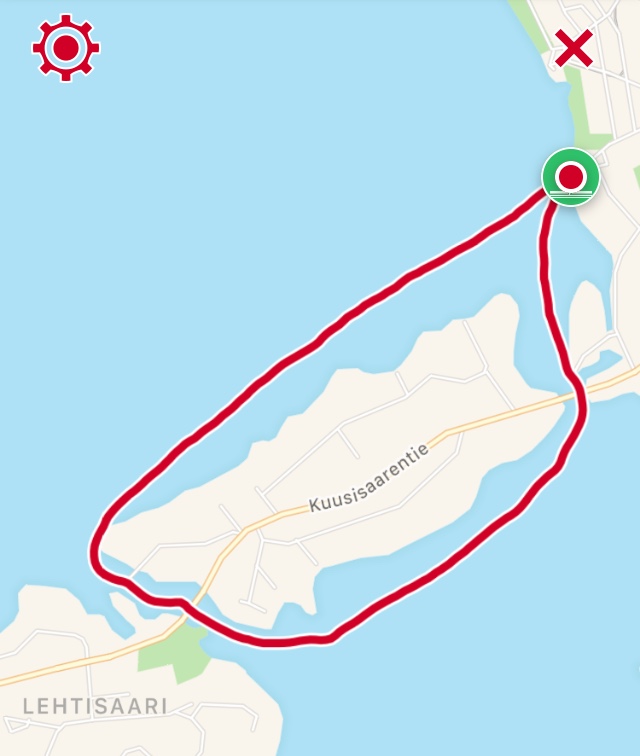Tap the green start/finish route marker
Viewport: 640px width, 756px height.
(570, 177)
